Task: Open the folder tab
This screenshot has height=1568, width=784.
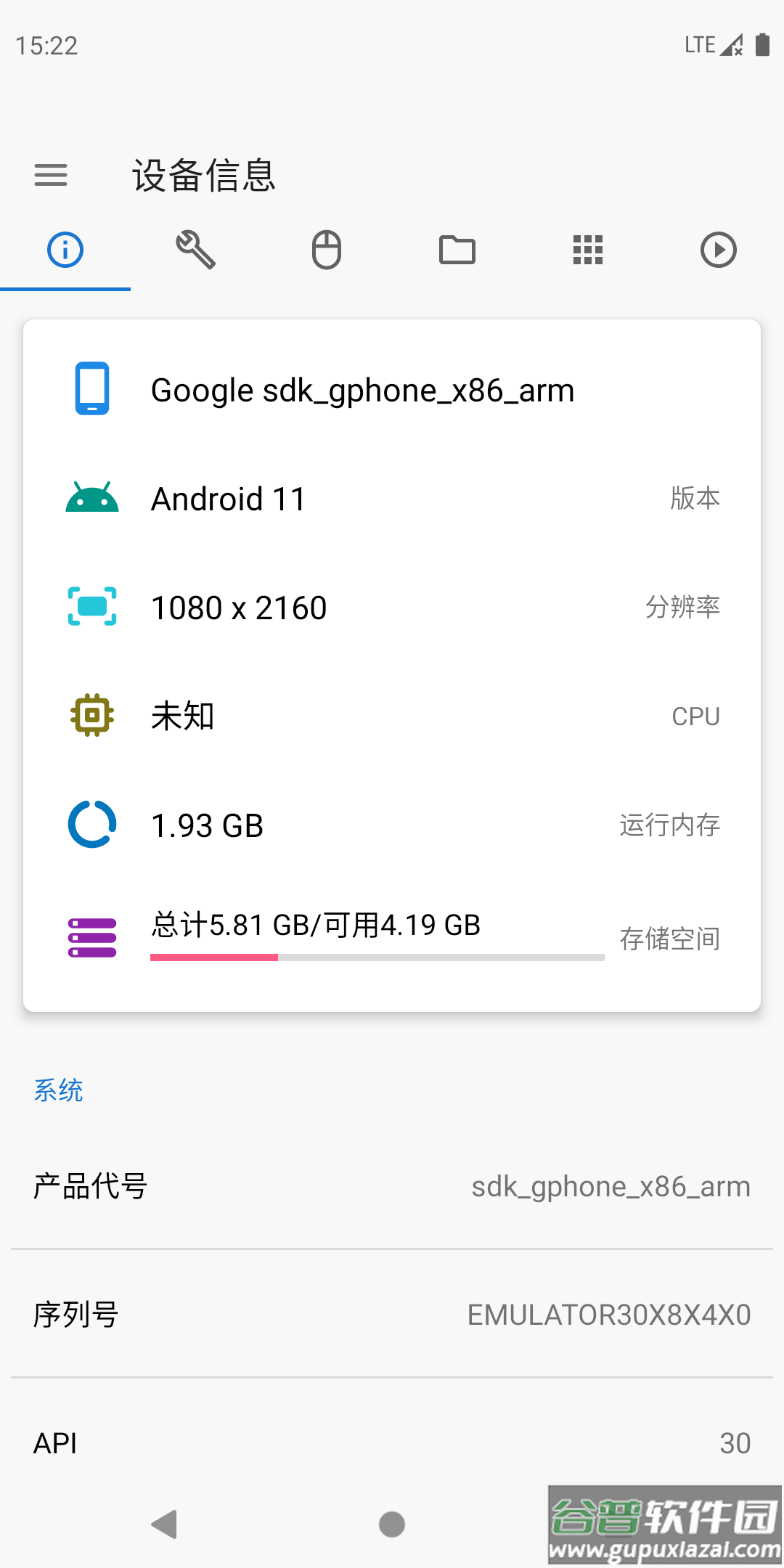Action: (457, 250)
